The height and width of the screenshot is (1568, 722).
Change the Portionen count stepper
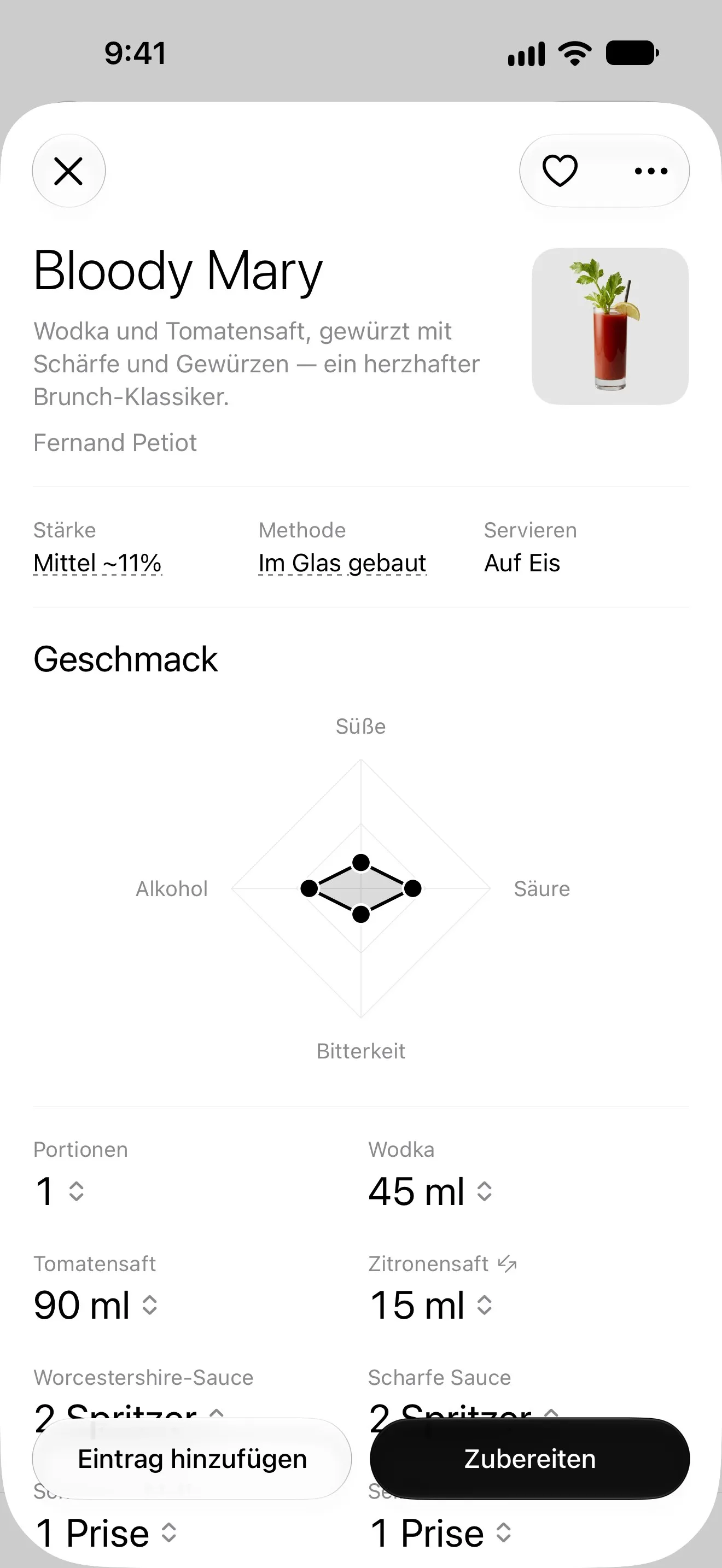click(x=60, y=1191)
